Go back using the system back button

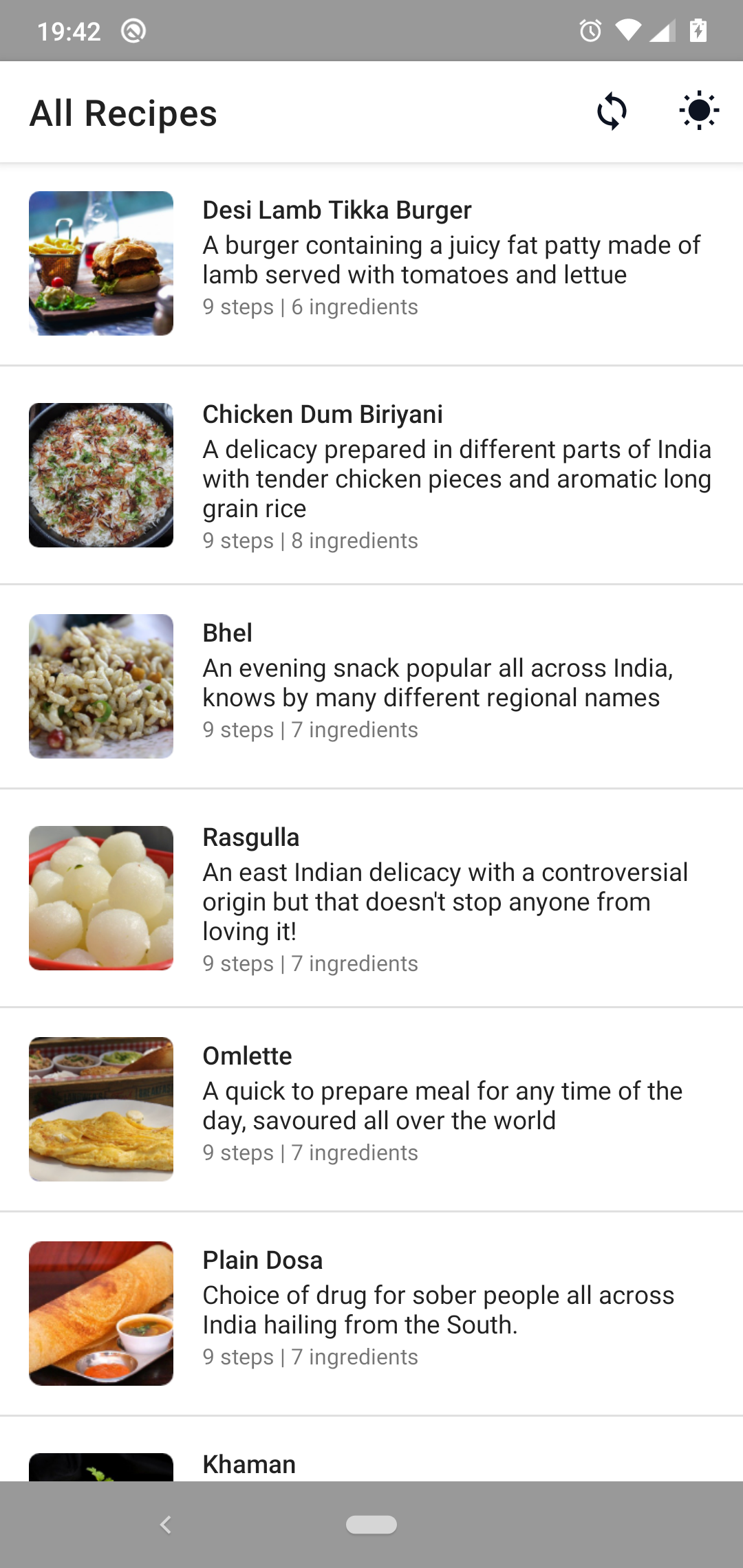pos(165,1525)
